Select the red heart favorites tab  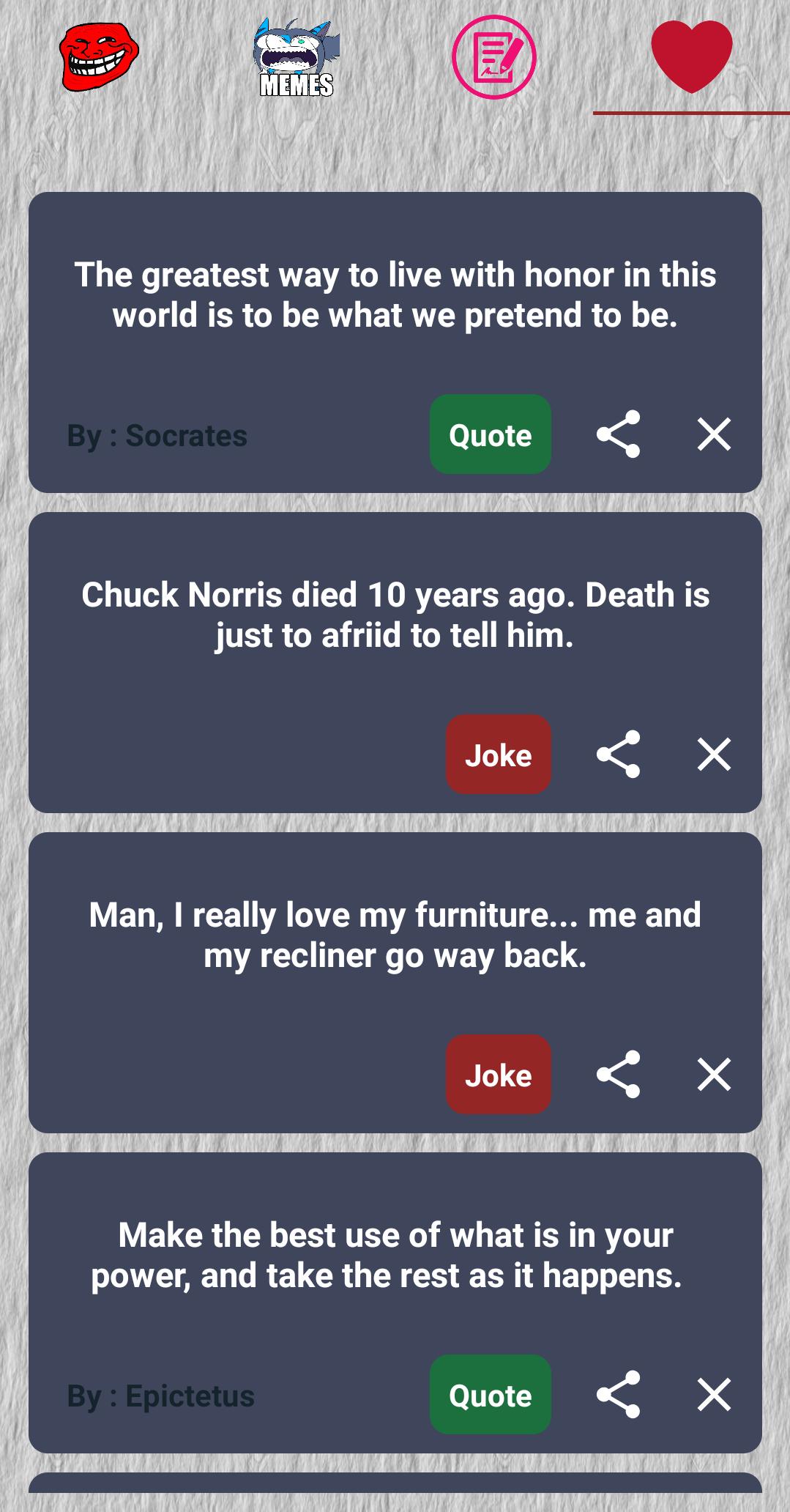click(x=691, y=57)
